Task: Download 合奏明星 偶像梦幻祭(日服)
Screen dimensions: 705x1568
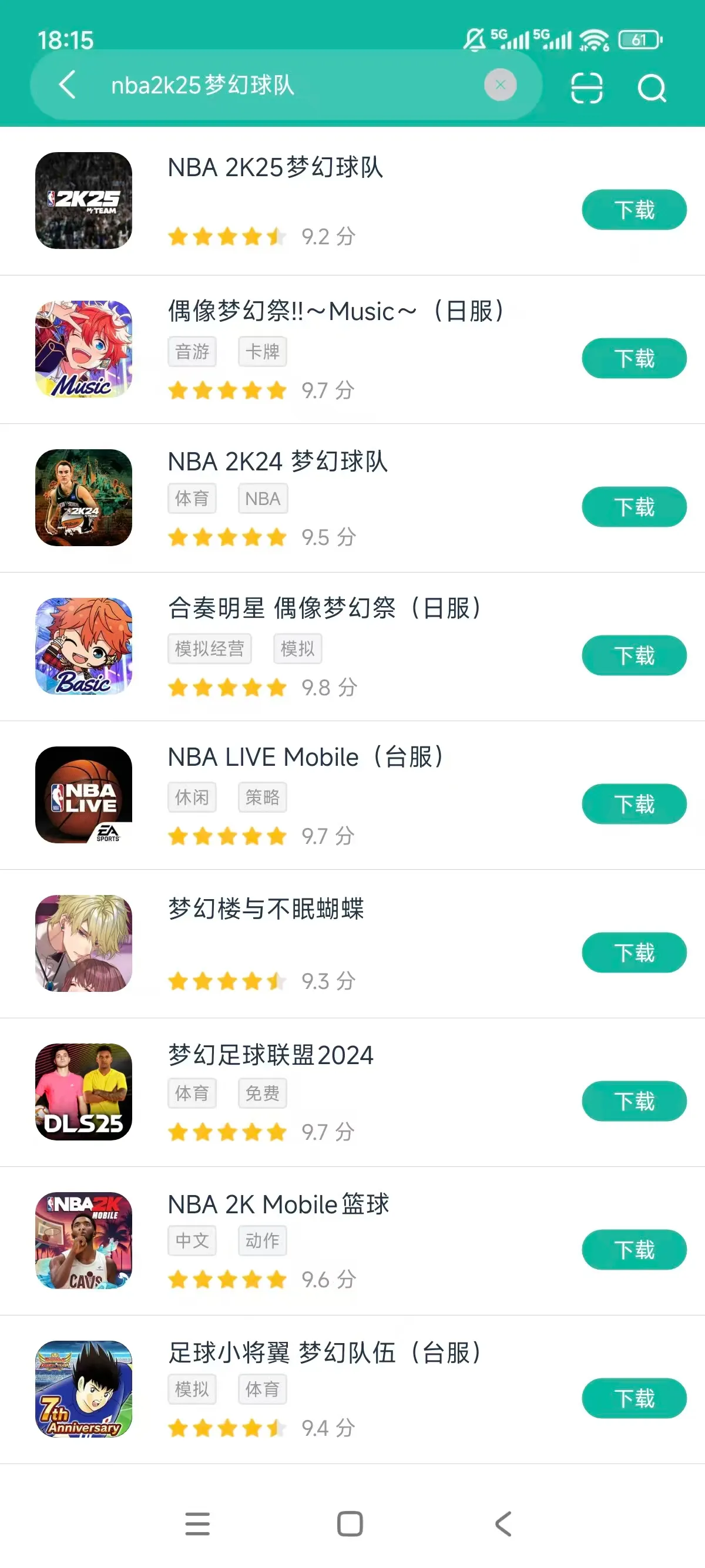Action: (634, 655)
